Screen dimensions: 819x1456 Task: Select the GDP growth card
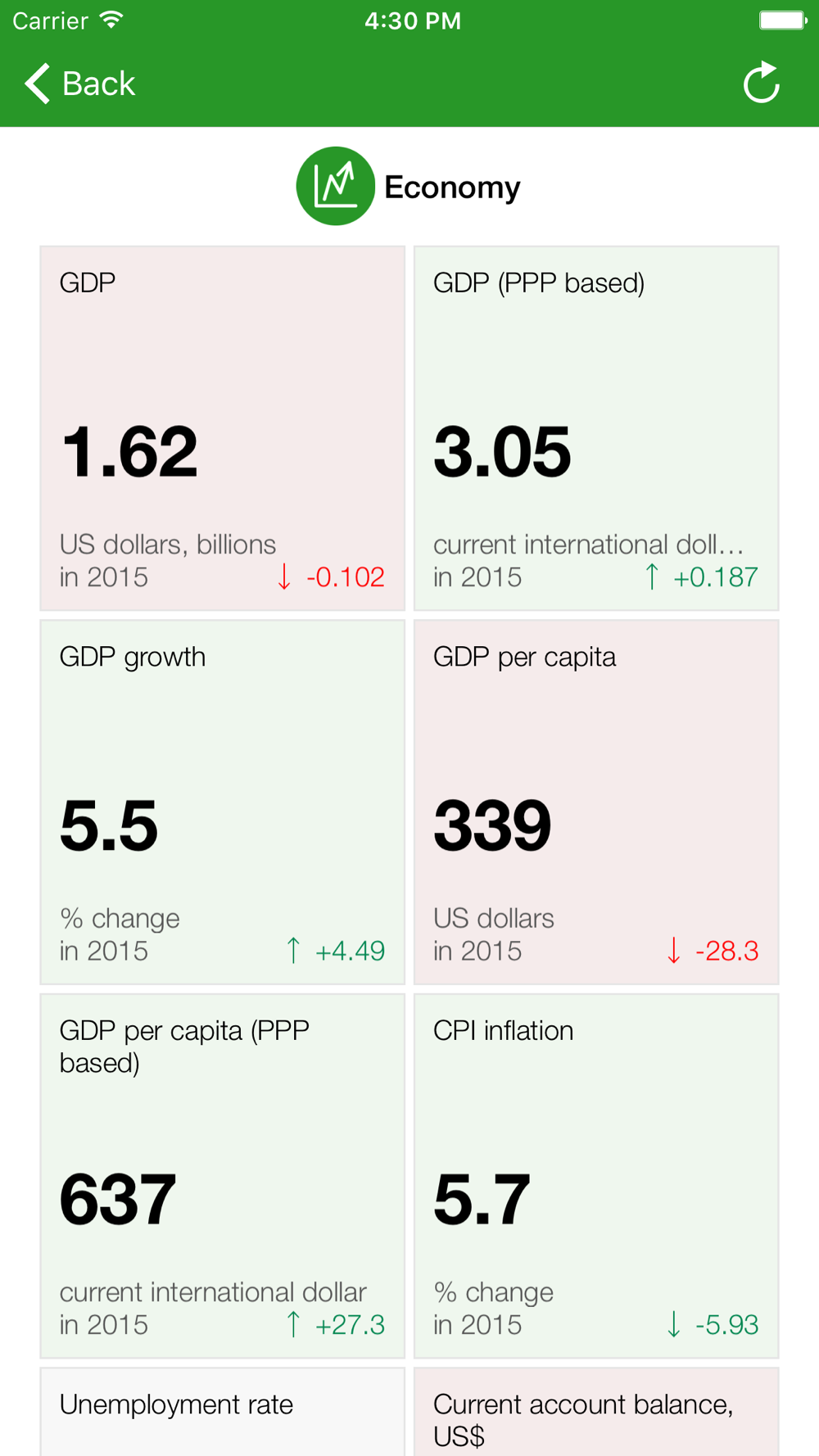click(x=223, y=802)
